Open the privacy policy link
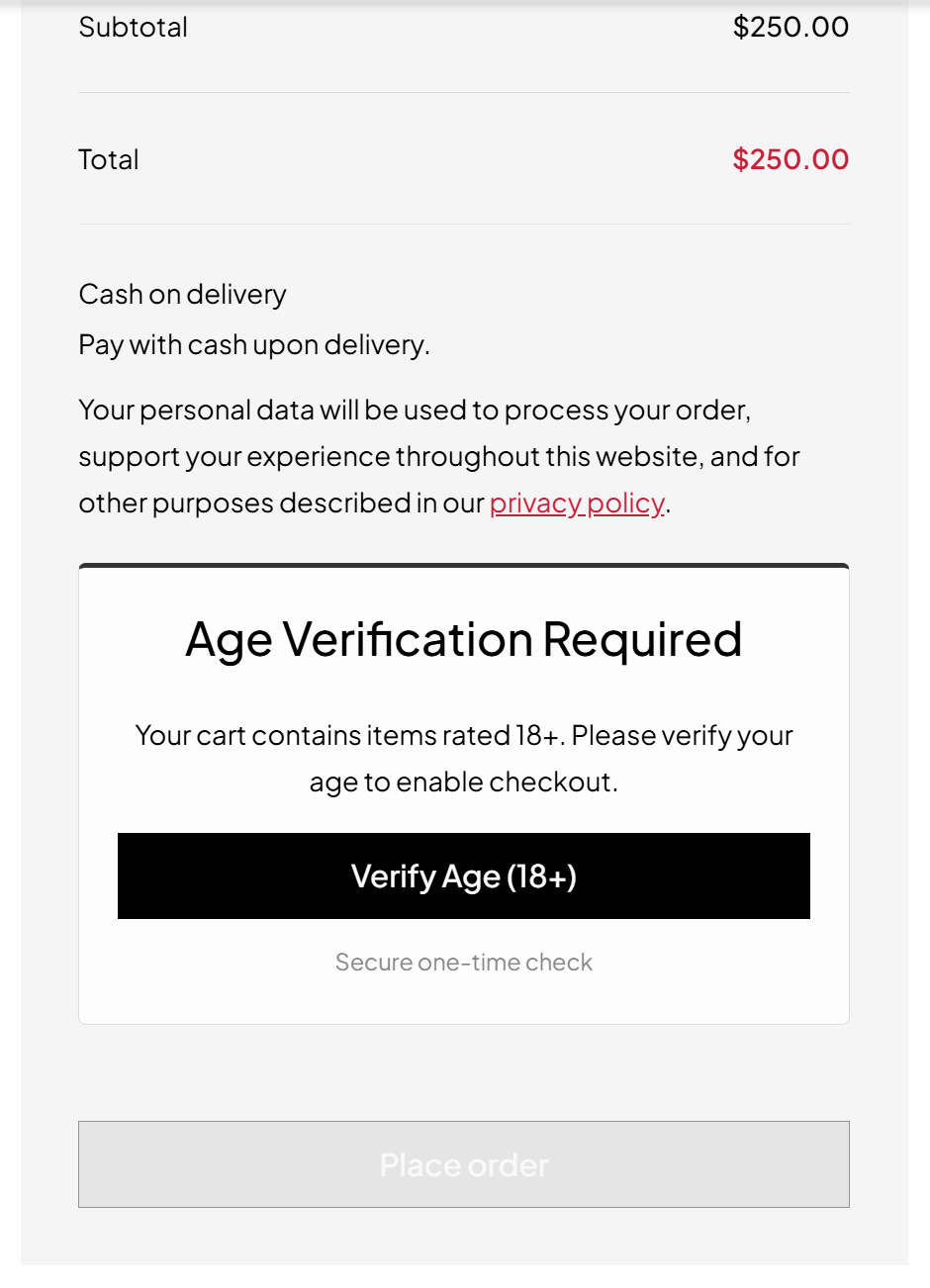 [577, 504]
